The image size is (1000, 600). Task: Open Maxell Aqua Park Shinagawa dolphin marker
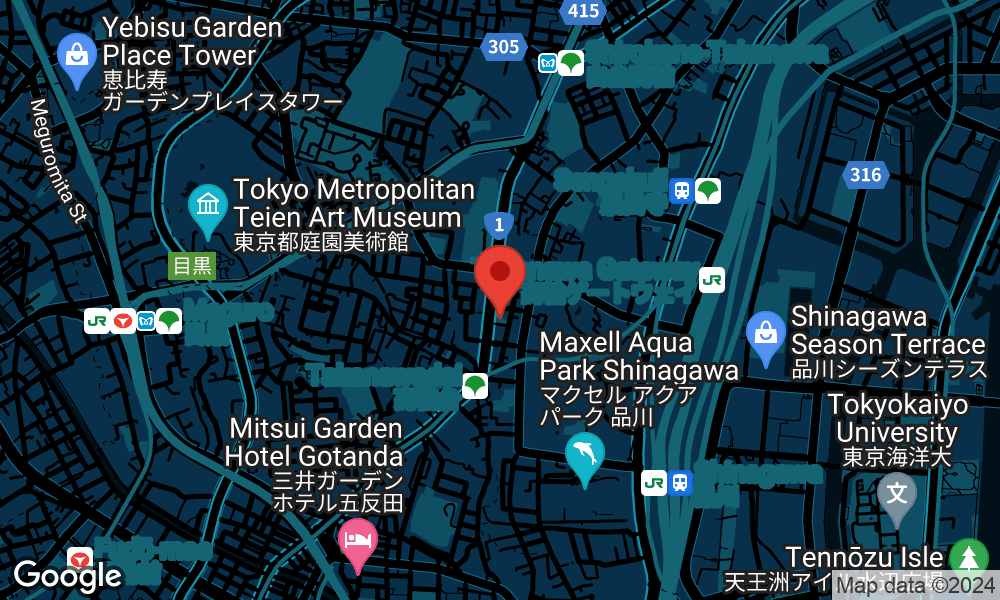click(x=585, y=454)
